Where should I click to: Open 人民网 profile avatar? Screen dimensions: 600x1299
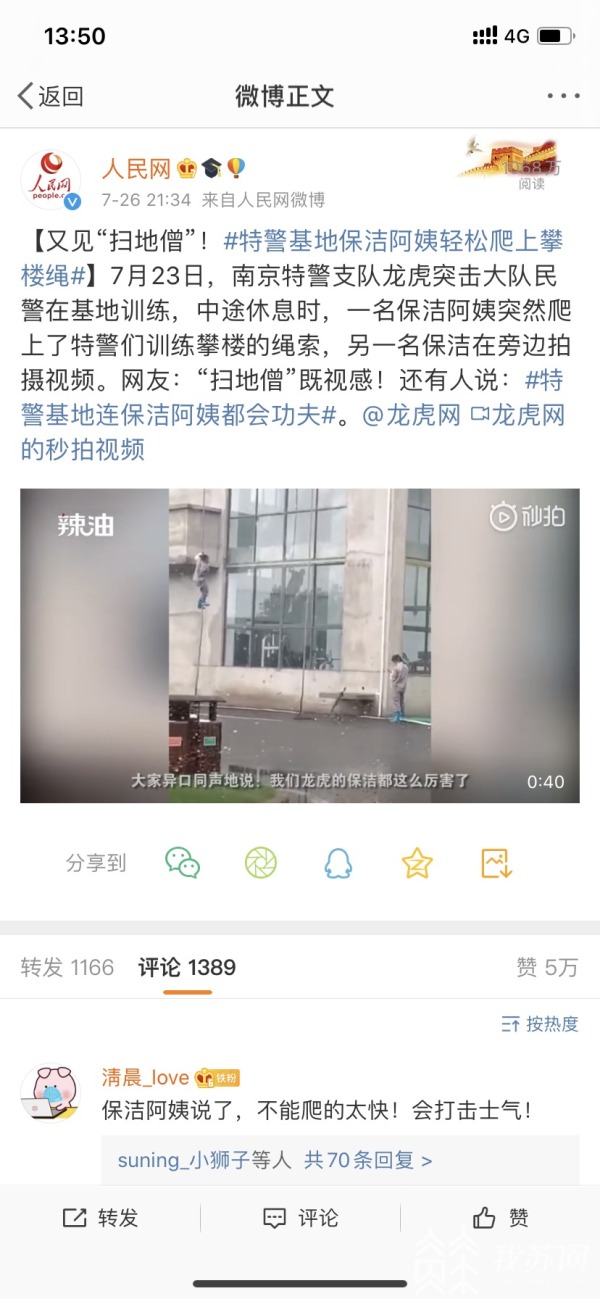click(x=51, y=180)
